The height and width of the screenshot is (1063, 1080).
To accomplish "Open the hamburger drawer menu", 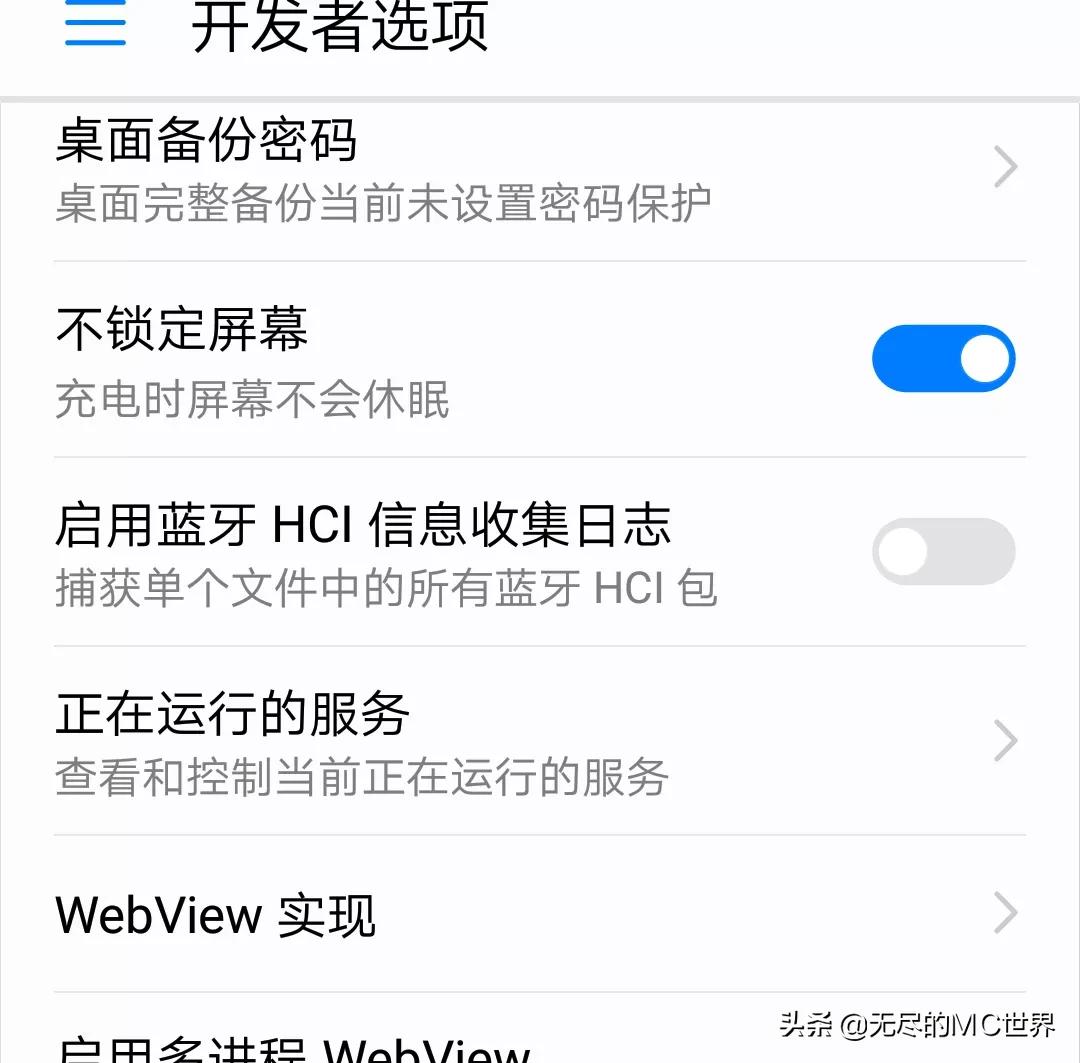I will click(95, 25).
